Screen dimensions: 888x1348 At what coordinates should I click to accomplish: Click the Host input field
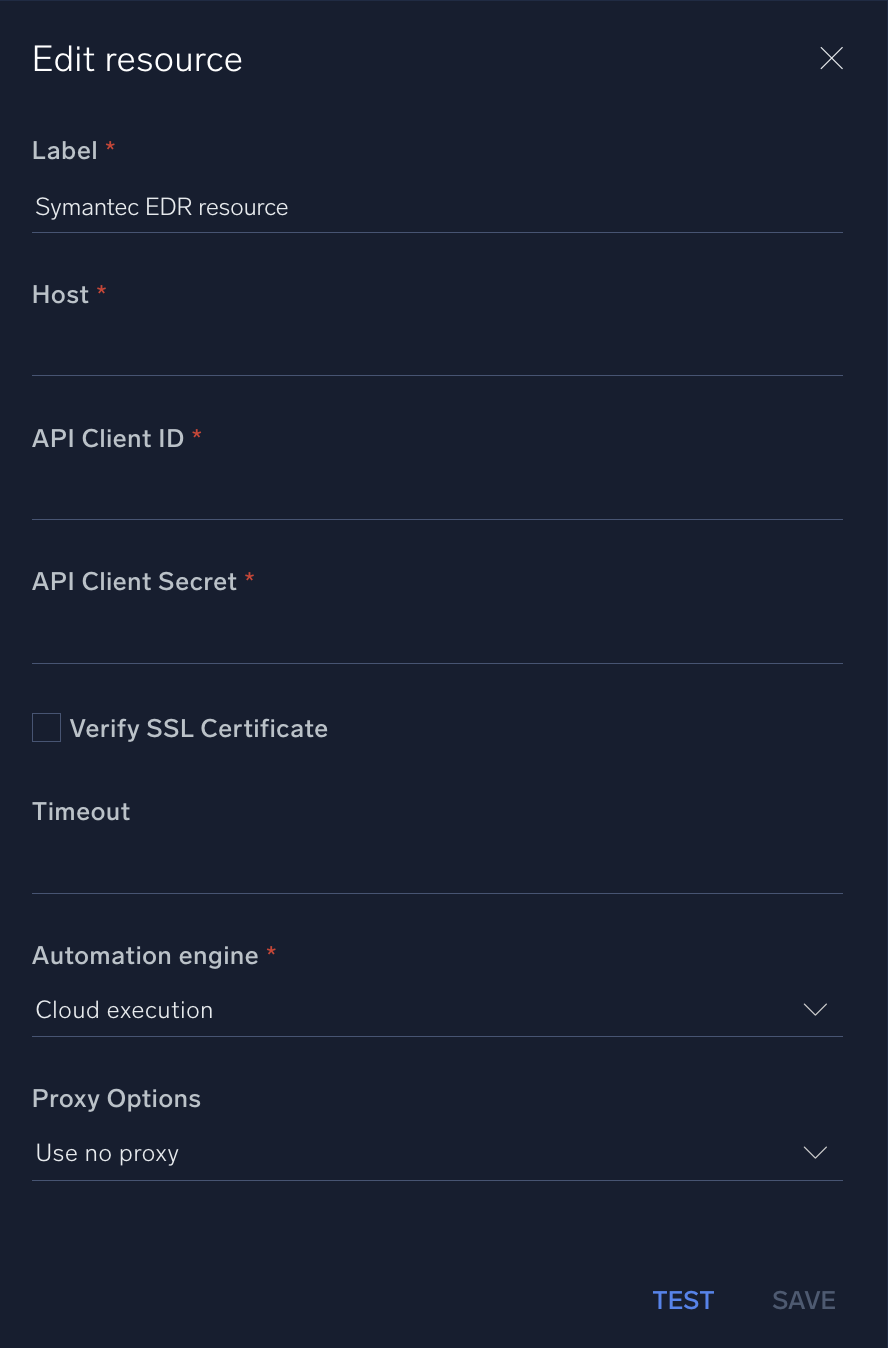(x=437, y=350)
